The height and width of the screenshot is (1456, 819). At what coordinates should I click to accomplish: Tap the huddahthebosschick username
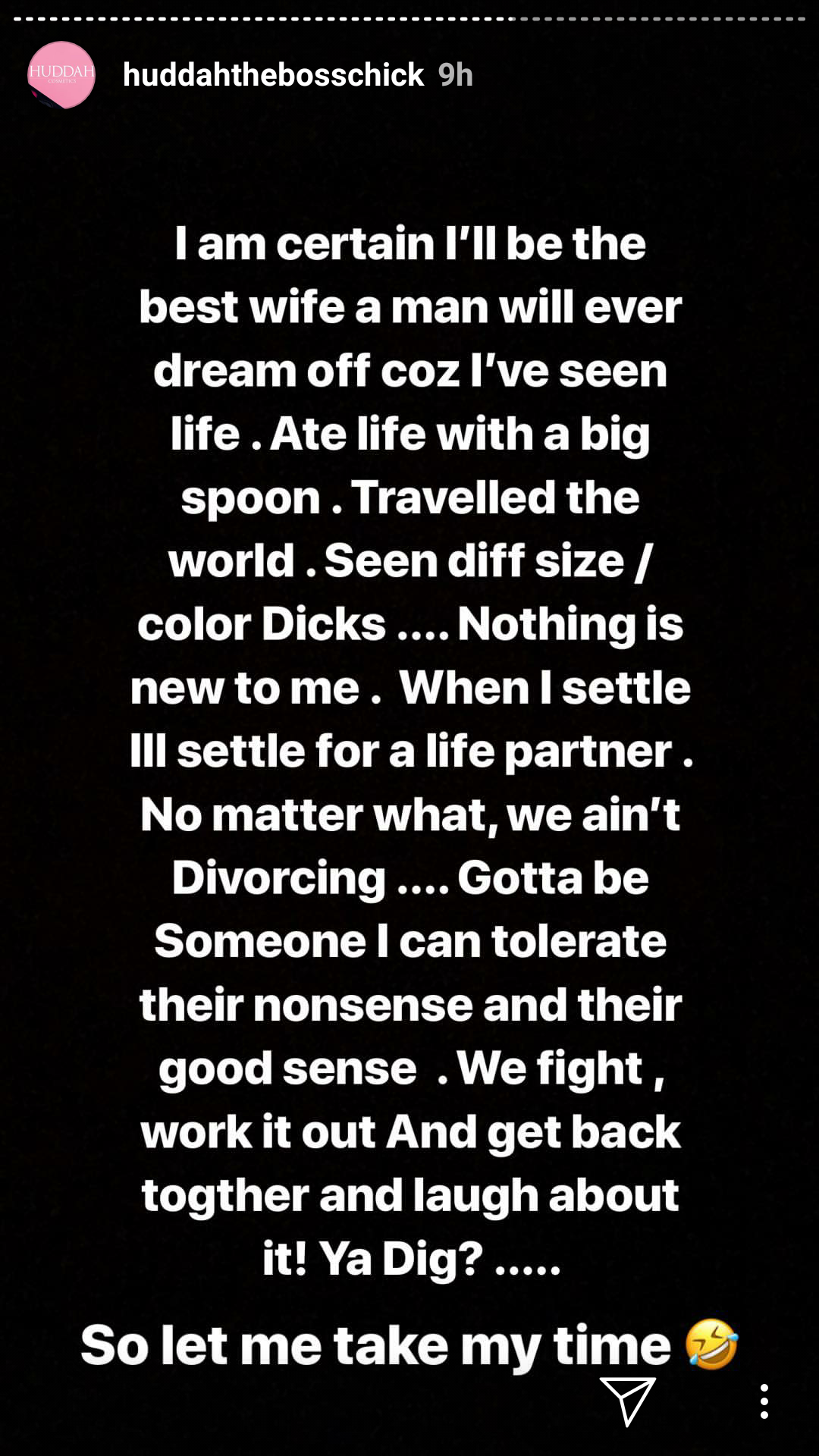click(273, 75)
